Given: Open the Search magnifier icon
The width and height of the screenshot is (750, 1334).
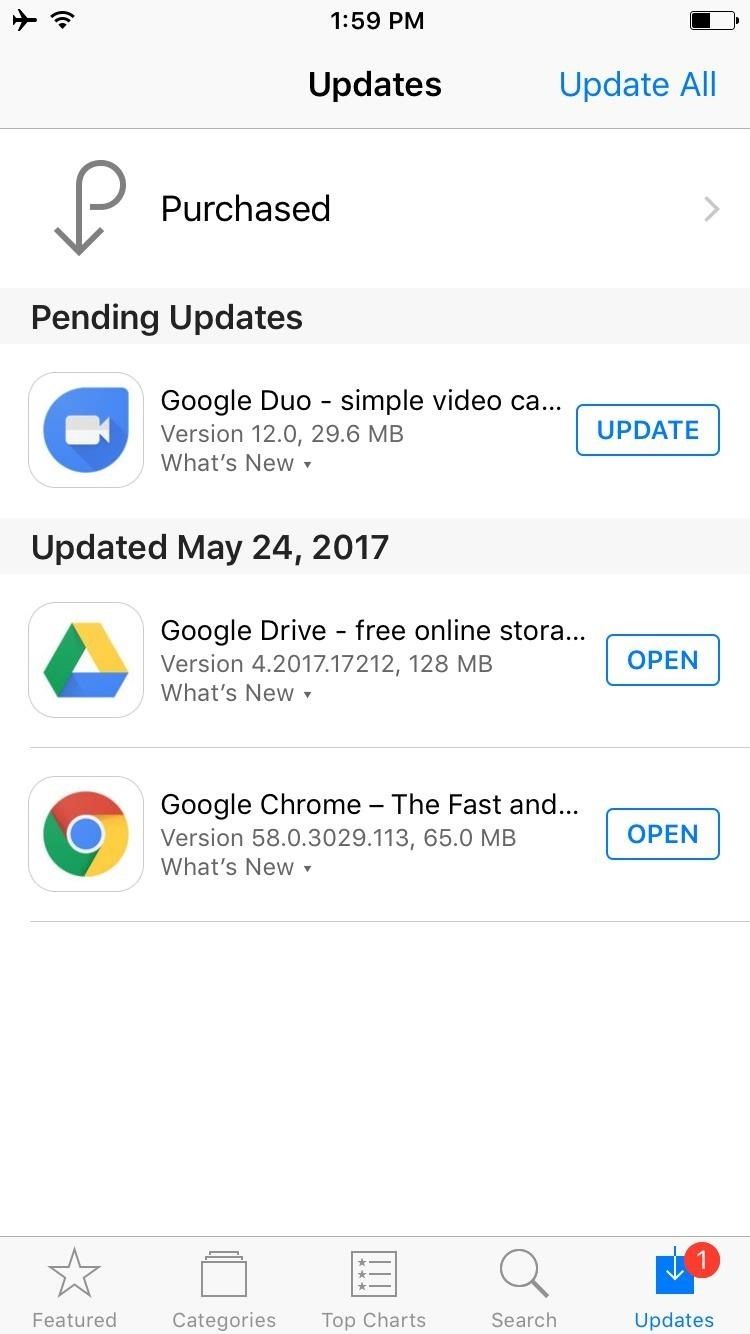Looking at the screenshot, I should (x=524, y=1271).
